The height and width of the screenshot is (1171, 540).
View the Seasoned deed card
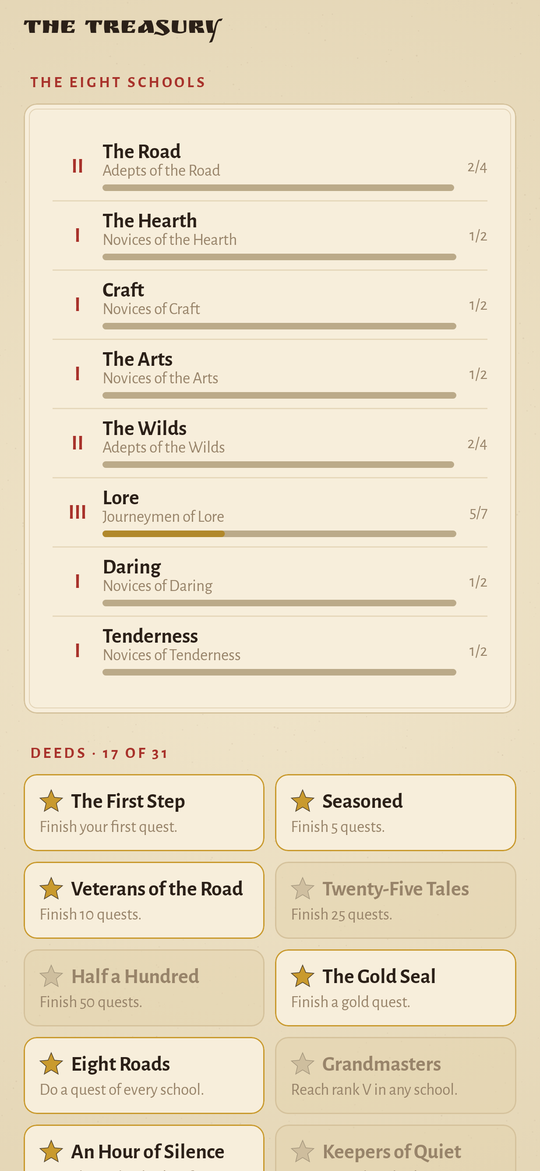click(395, 813)
